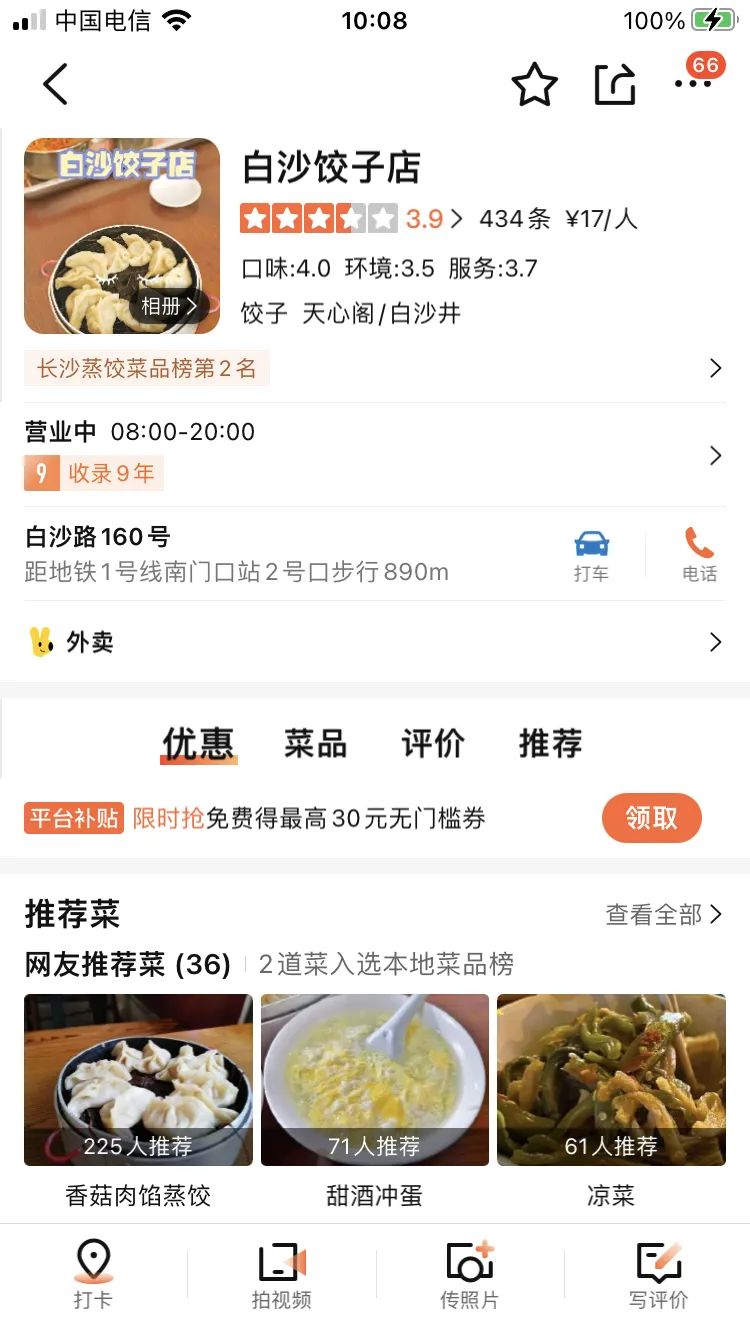The width and height of the screenshot is (750, 1334).
Task: Switch to the 评价 tab
Action: [x=433, y=744]
